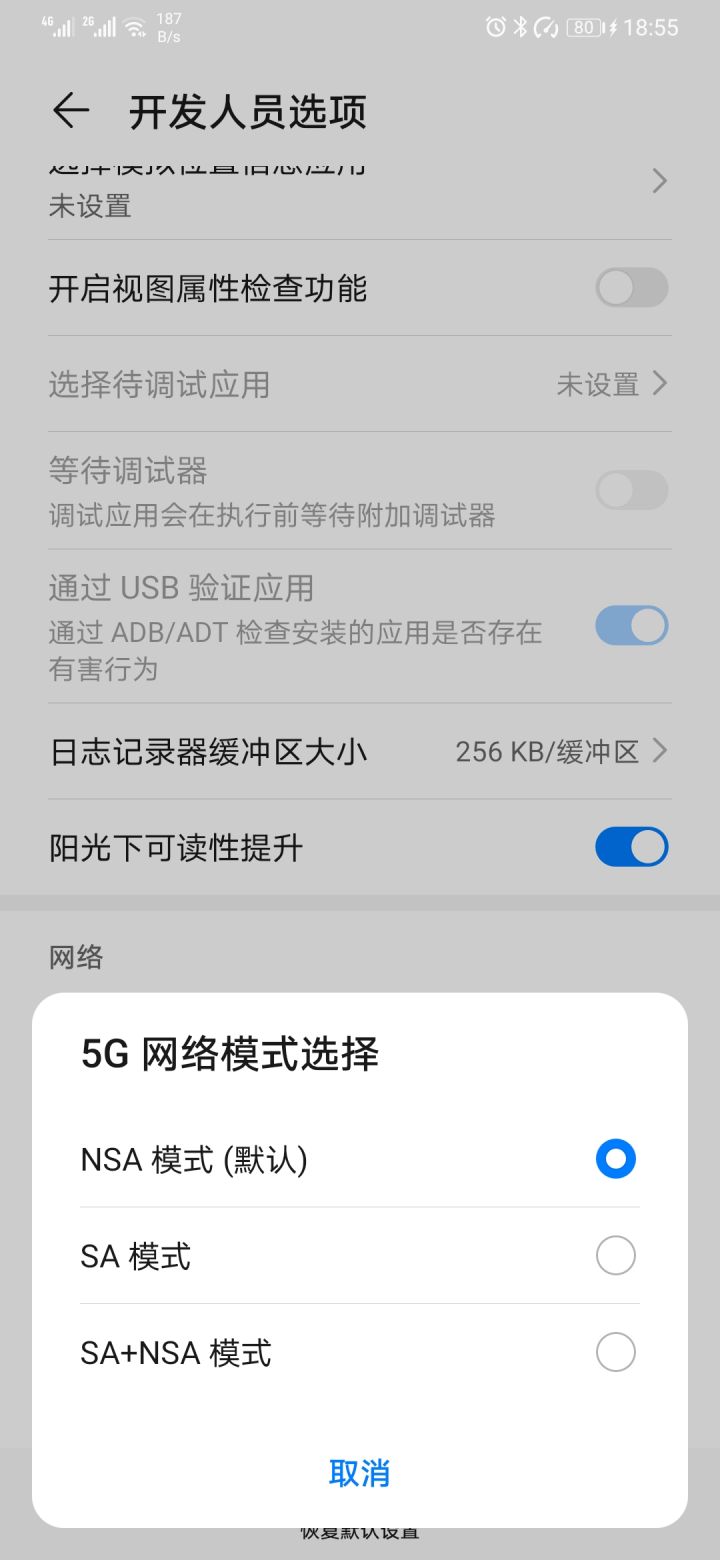
Task: Keep NSA 模式 (默认) selected
Action: point(615,1159)
